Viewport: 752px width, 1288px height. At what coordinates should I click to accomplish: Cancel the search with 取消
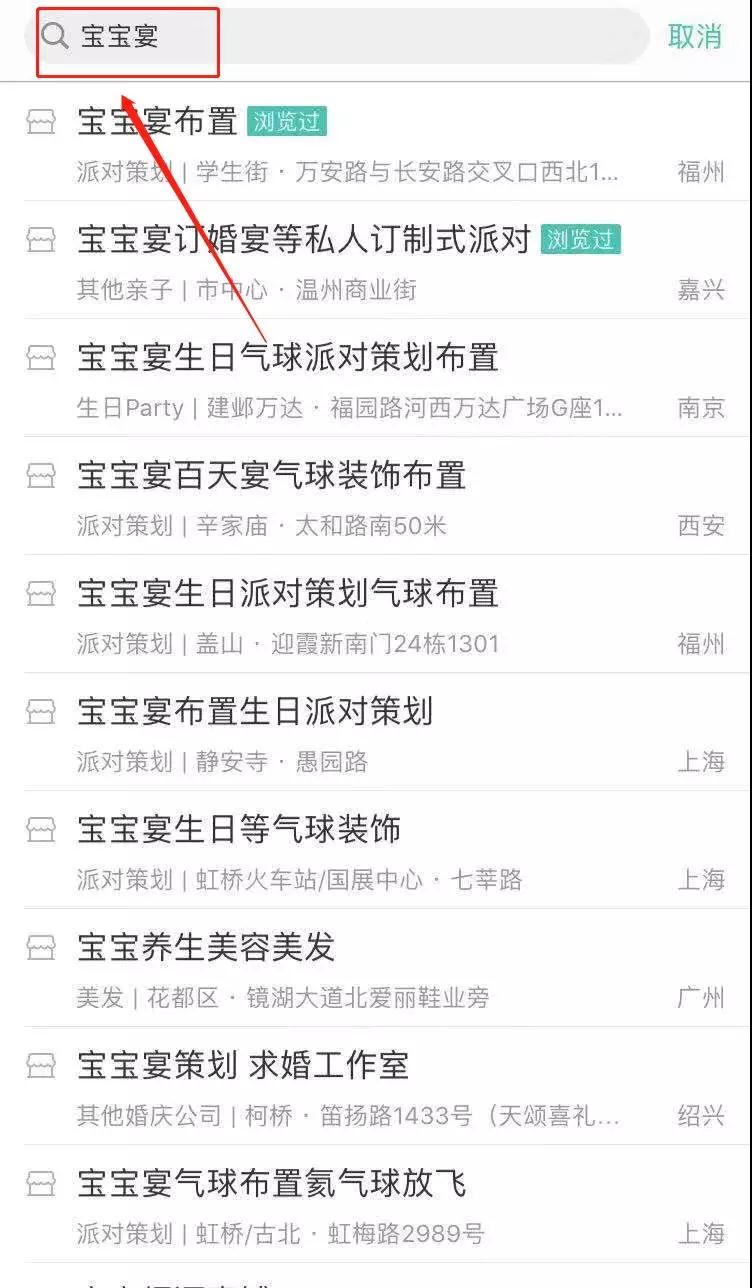click(694, 37)
